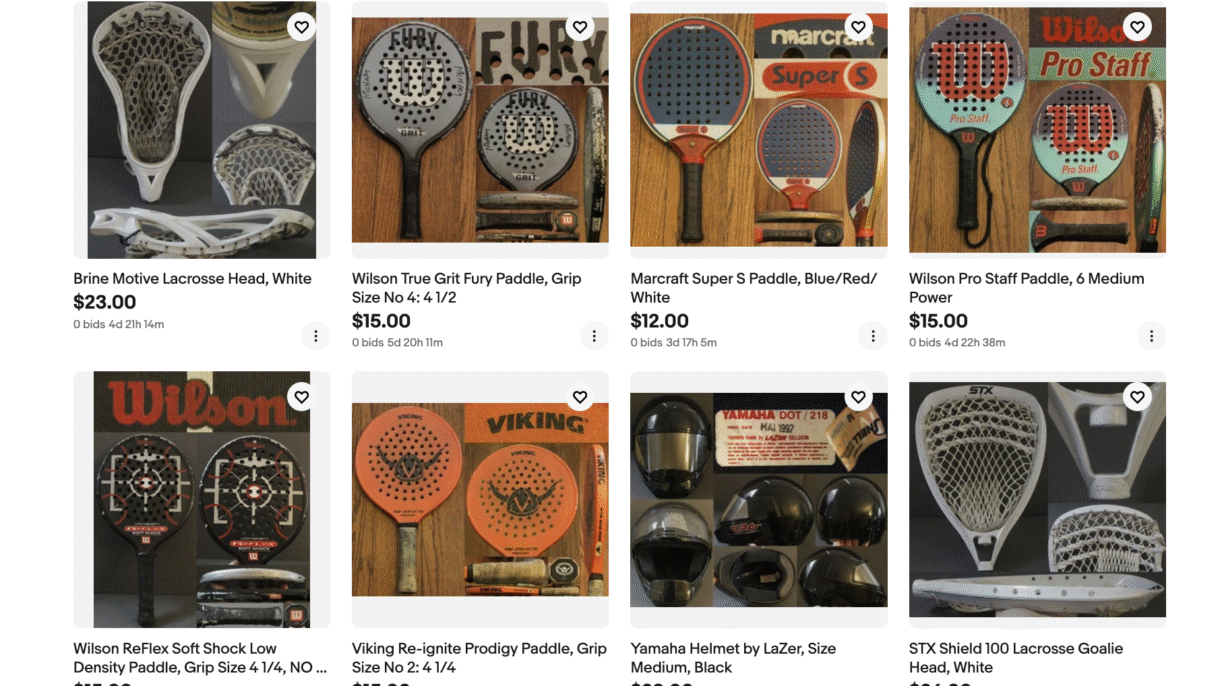Favorite the Marcraft Super S Paddle listing
Screen dimensions: 1220x686
pos(858,27)
